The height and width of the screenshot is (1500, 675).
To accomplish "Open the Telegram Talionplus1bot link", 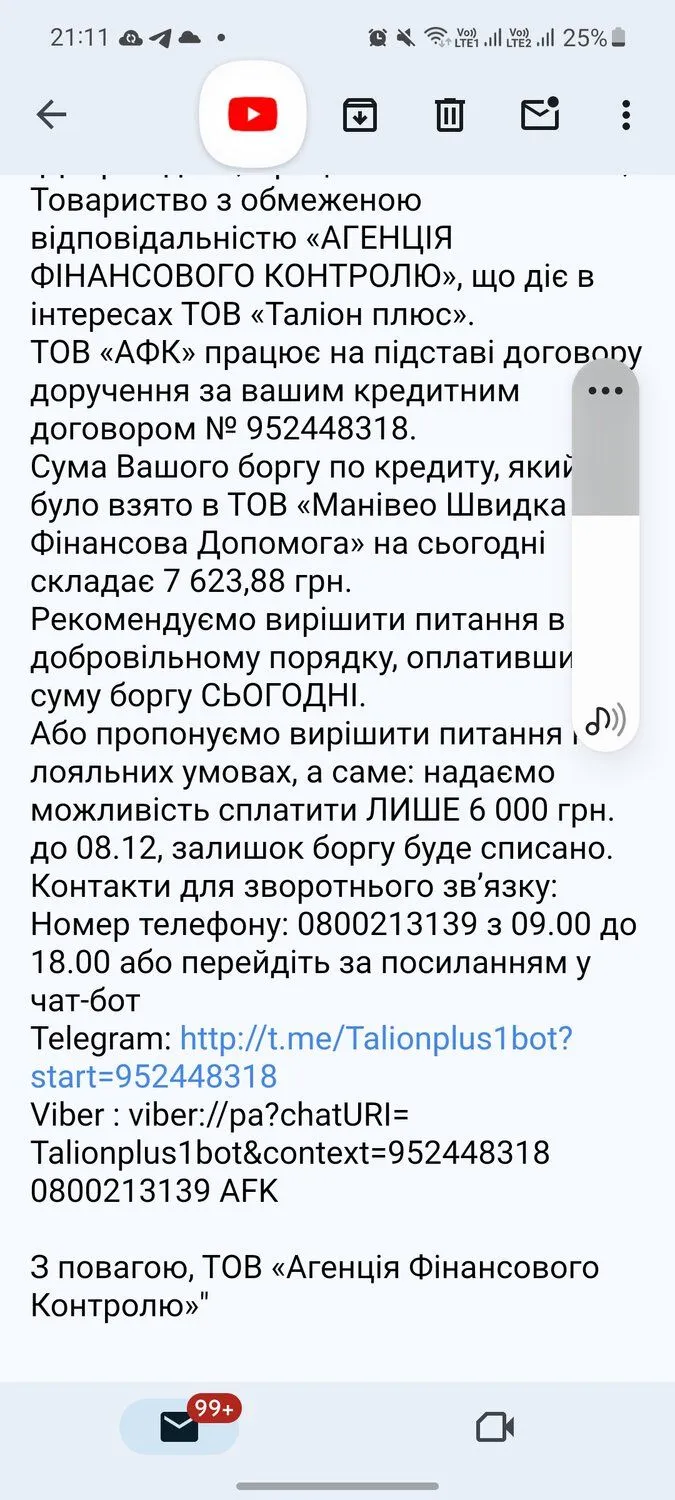I will point(375,1038).
